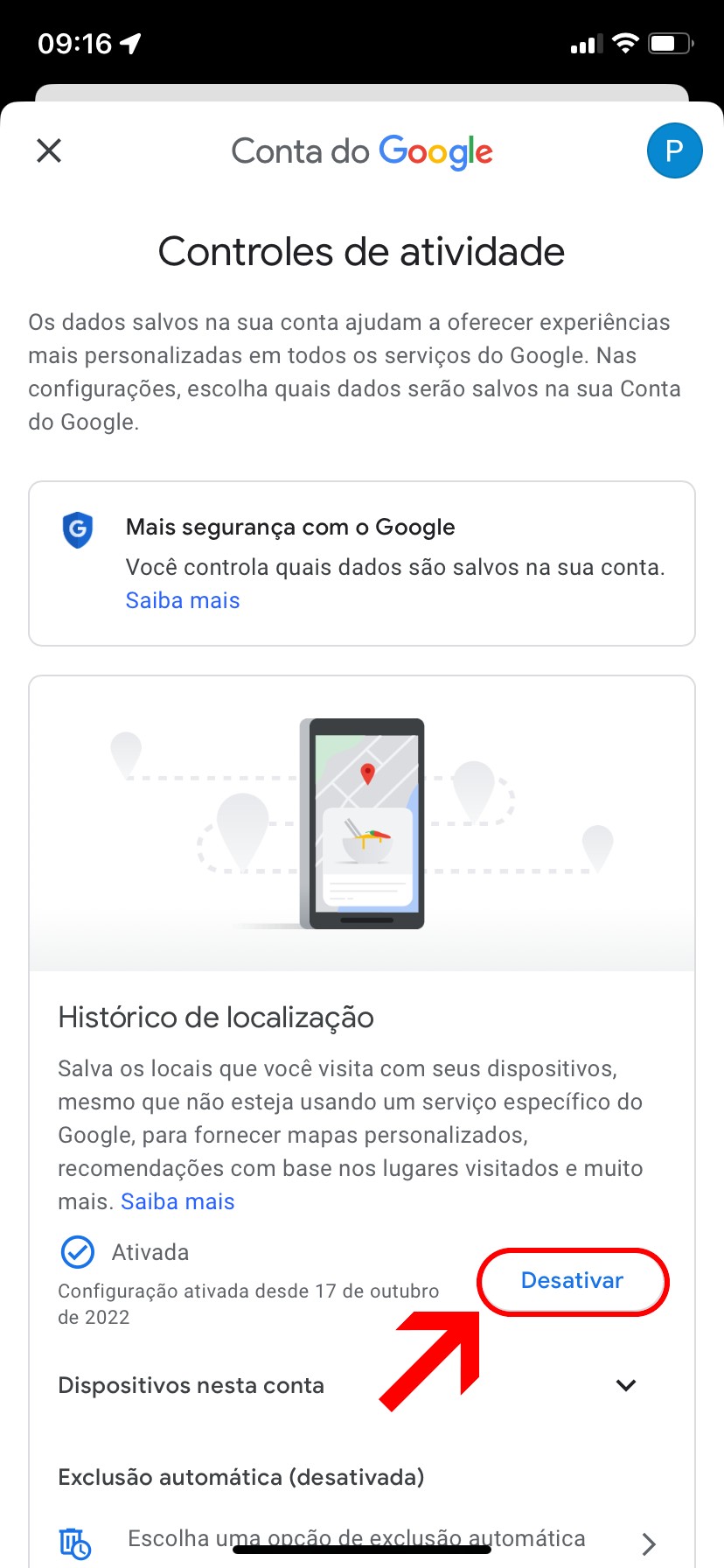
Task: Close the Conta do Google sheet
Action: click(x=49, y=150)
